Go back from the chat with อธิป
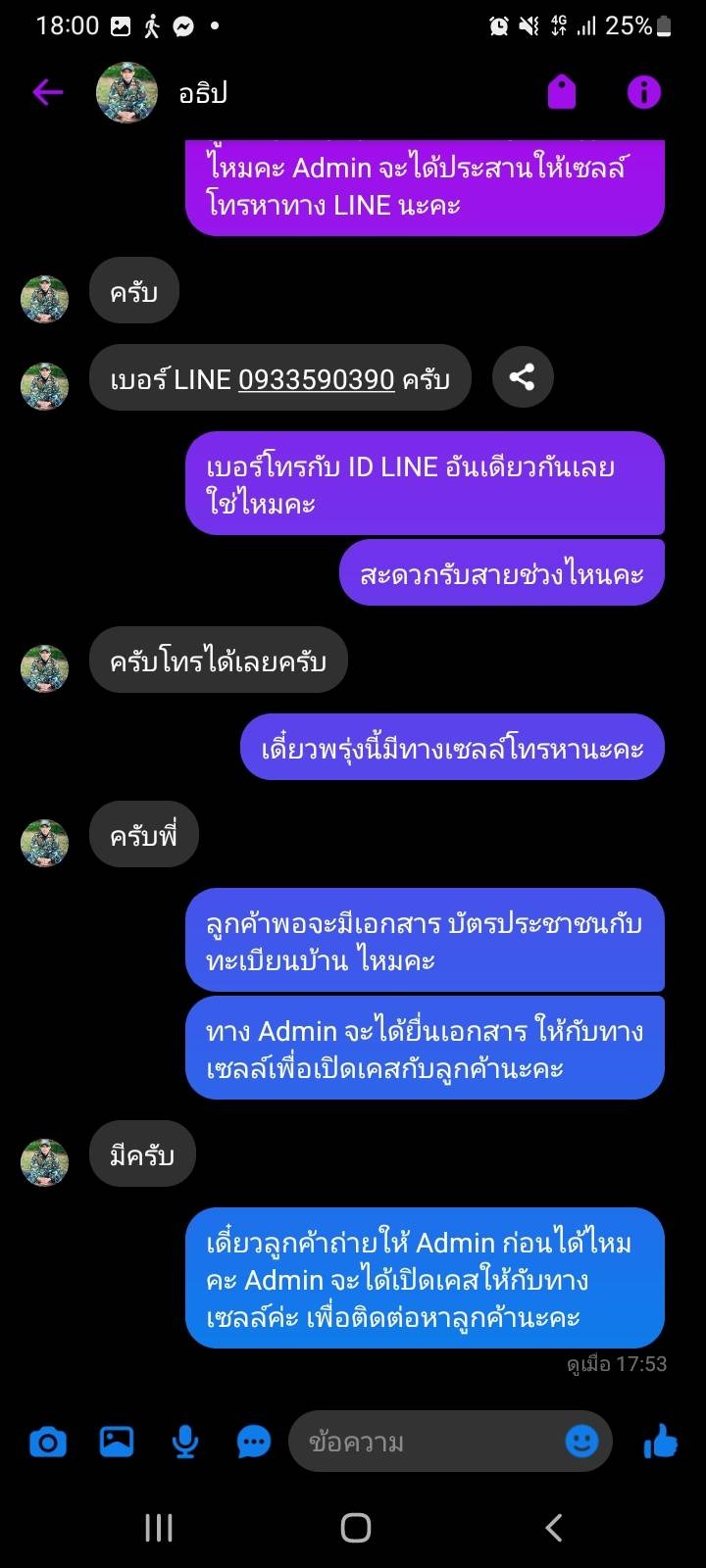The height and width of the screenshot is (1568, 706). [x=47, y=93]
